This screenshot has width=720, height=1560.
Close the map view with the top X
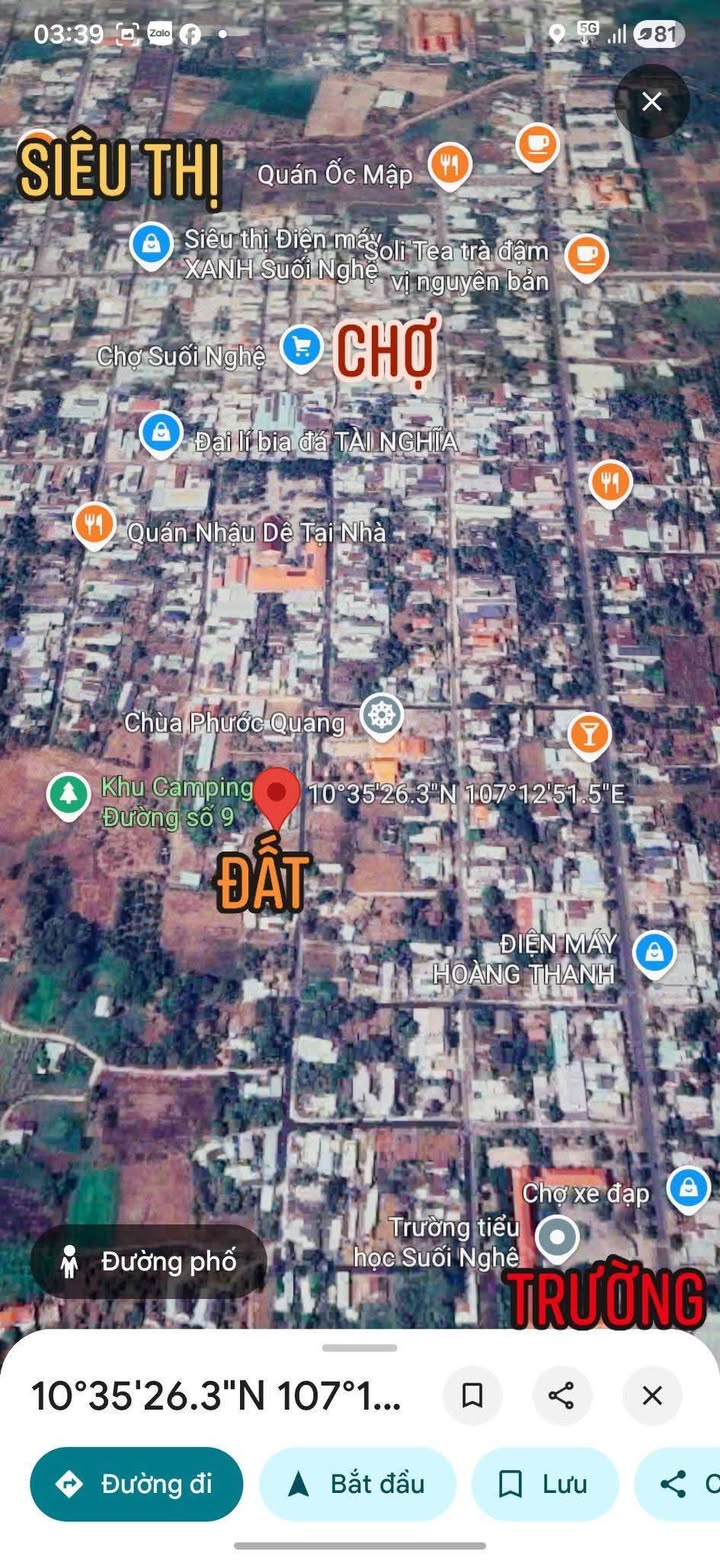pyautogui.click(x=652, y=101)
